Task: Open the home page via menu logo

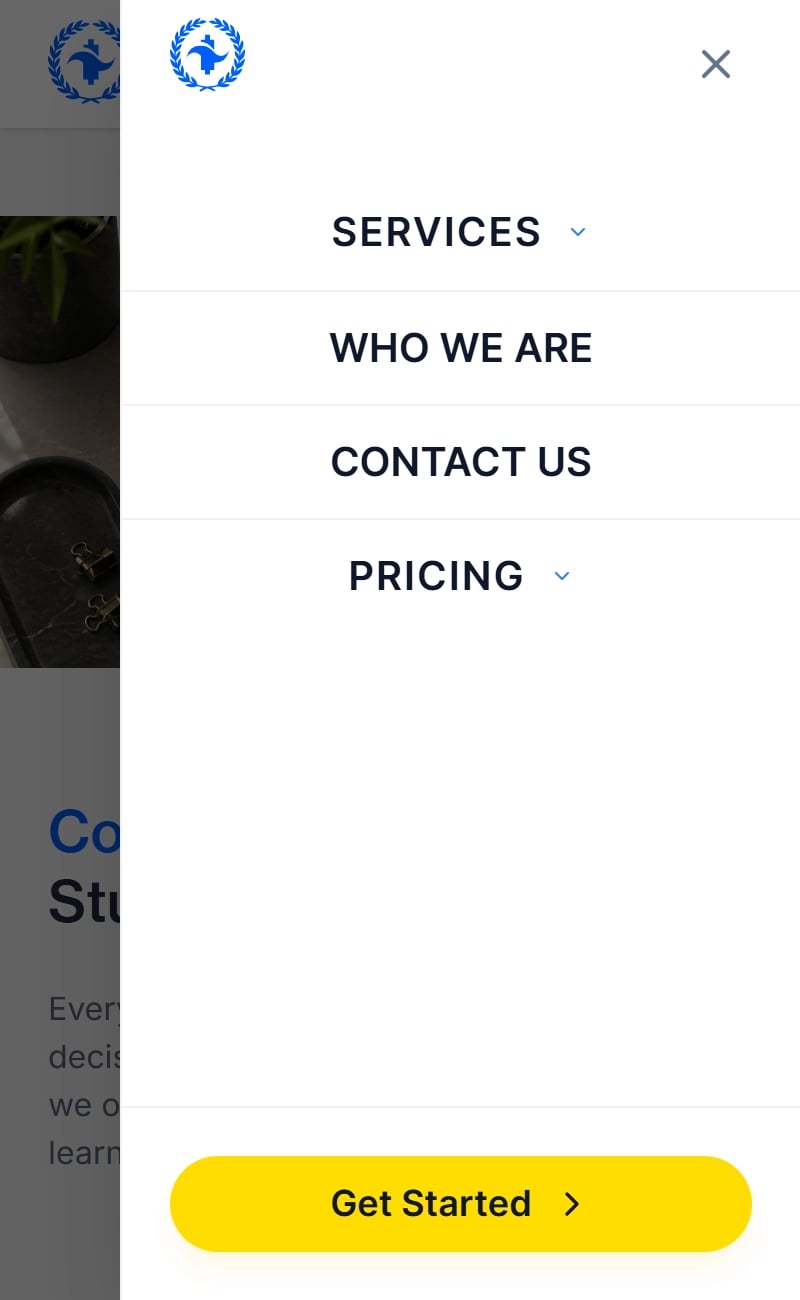Action: 207,54
